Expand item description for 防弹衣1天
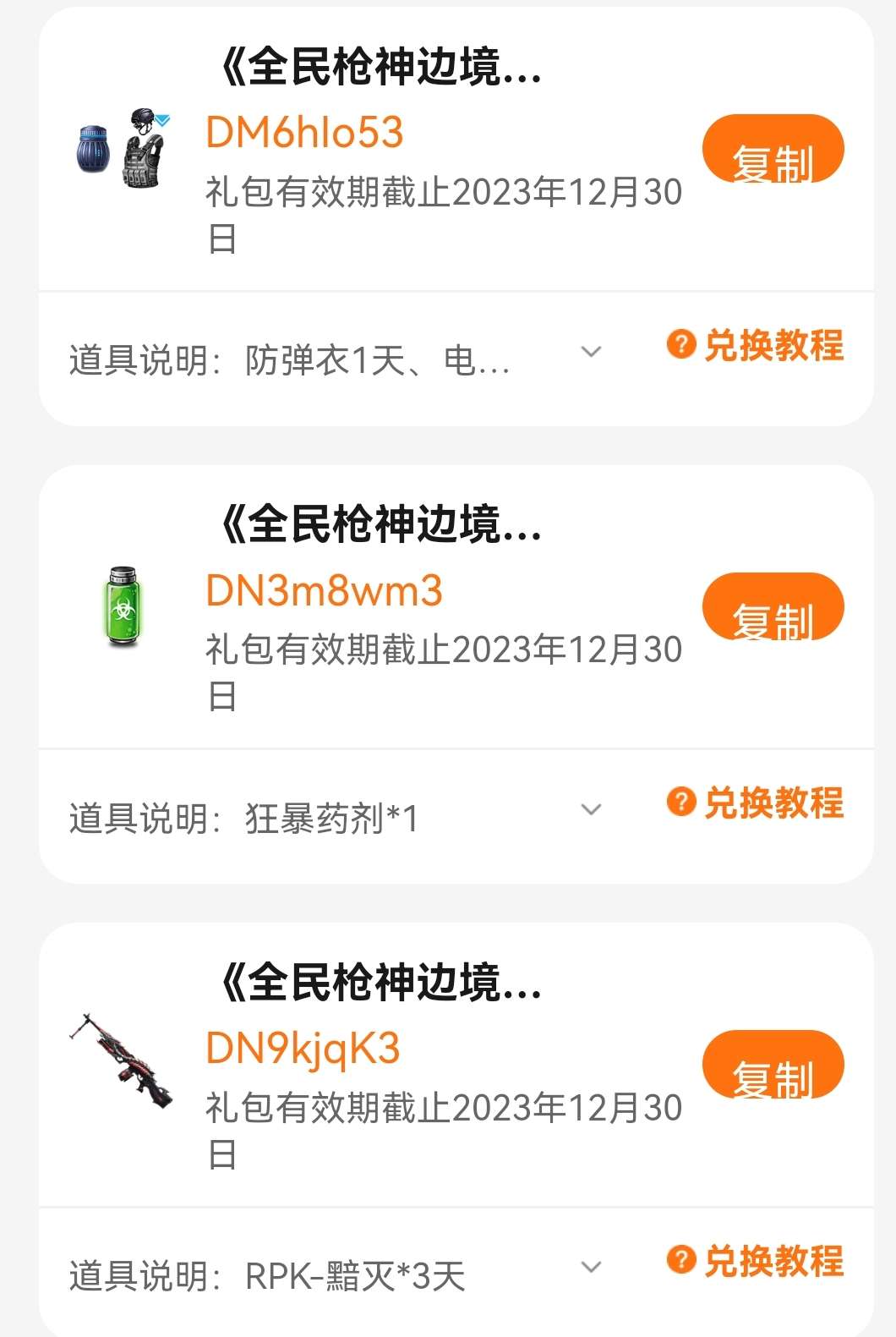This screenshot has height=1337, width=896. tap(592, 352)
